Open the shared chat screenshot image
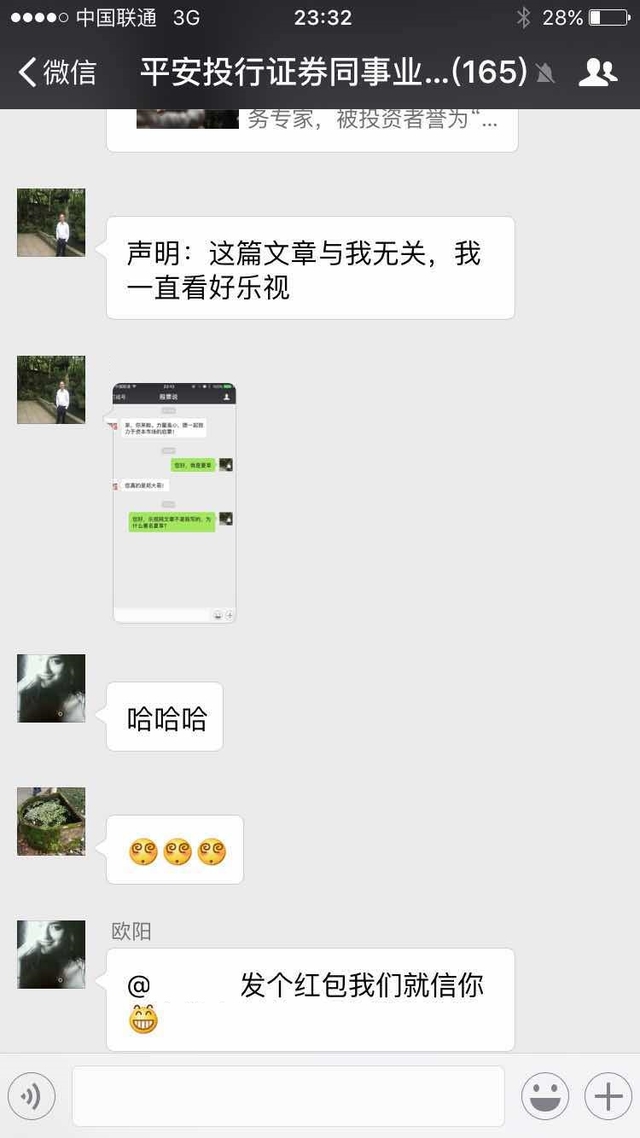 click(x=174, y=502)
